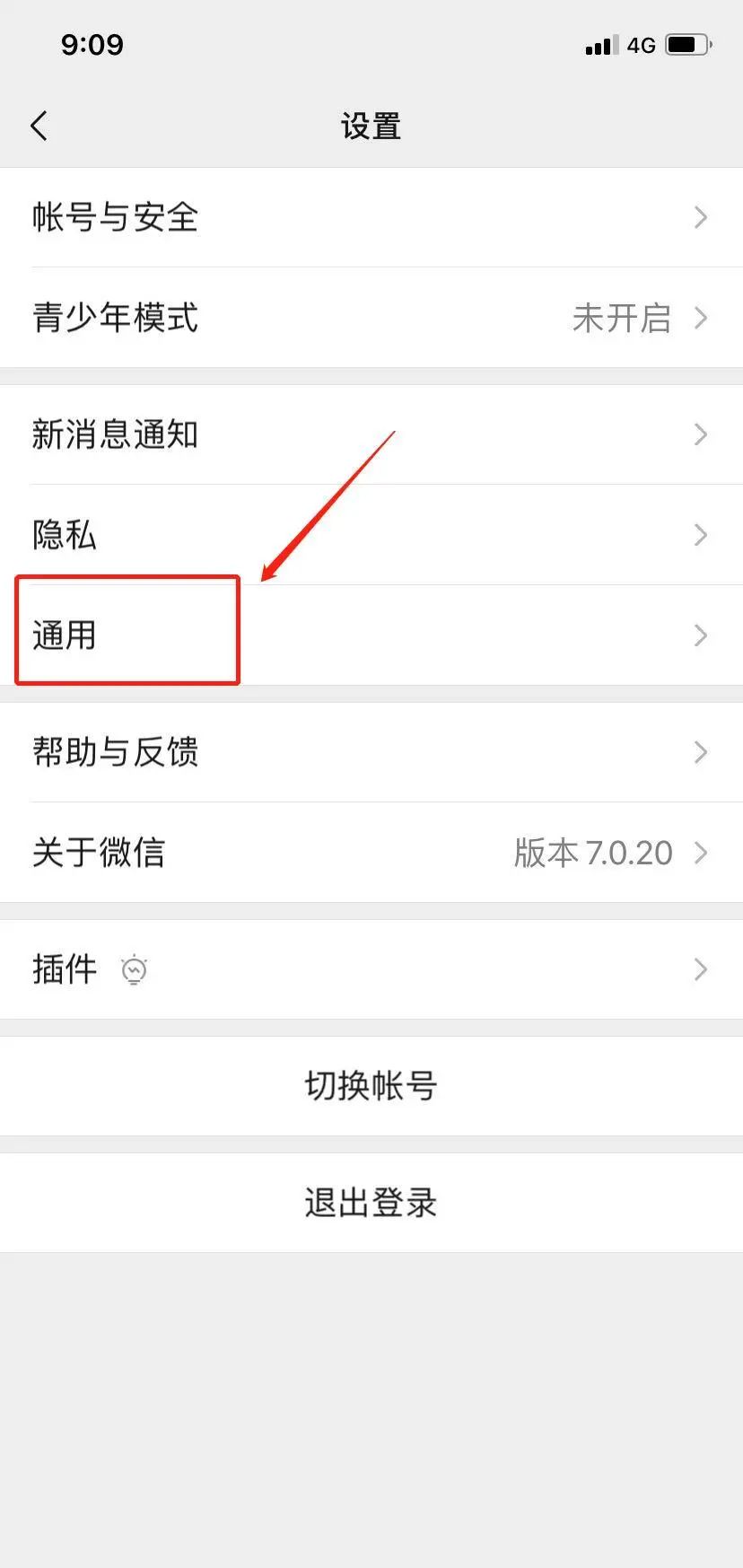Open the 插件 row
The height and width of the screenshot is (1568, 743).
(371, 969)
